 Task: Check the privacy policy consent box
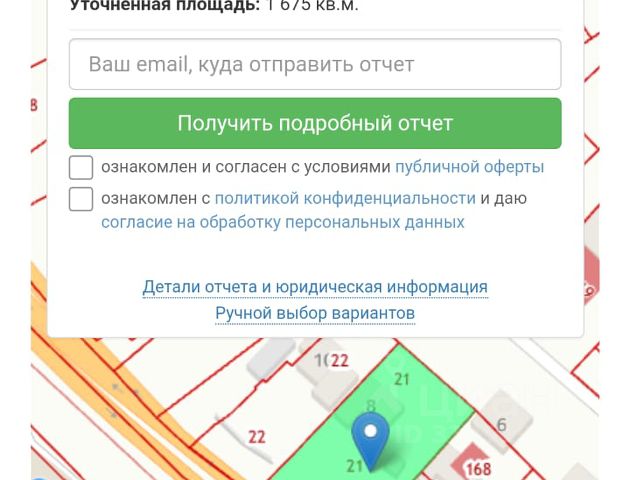81,198
